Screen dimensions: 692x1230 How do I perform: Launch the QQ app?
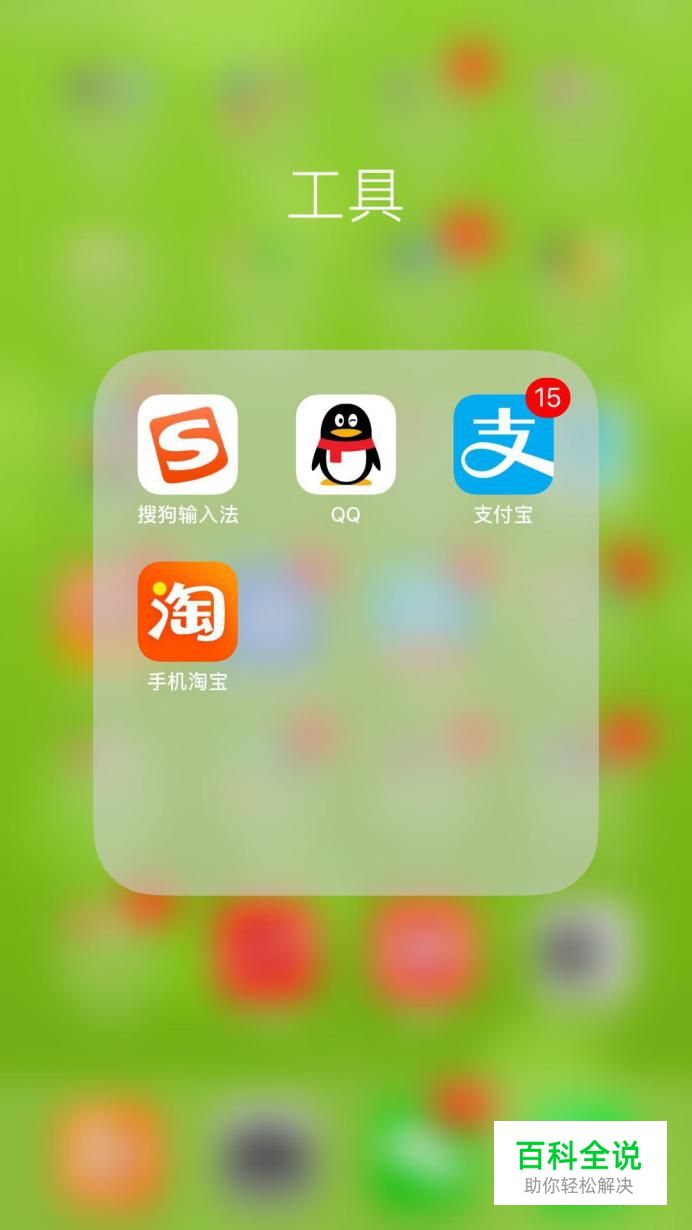(346, 445)
